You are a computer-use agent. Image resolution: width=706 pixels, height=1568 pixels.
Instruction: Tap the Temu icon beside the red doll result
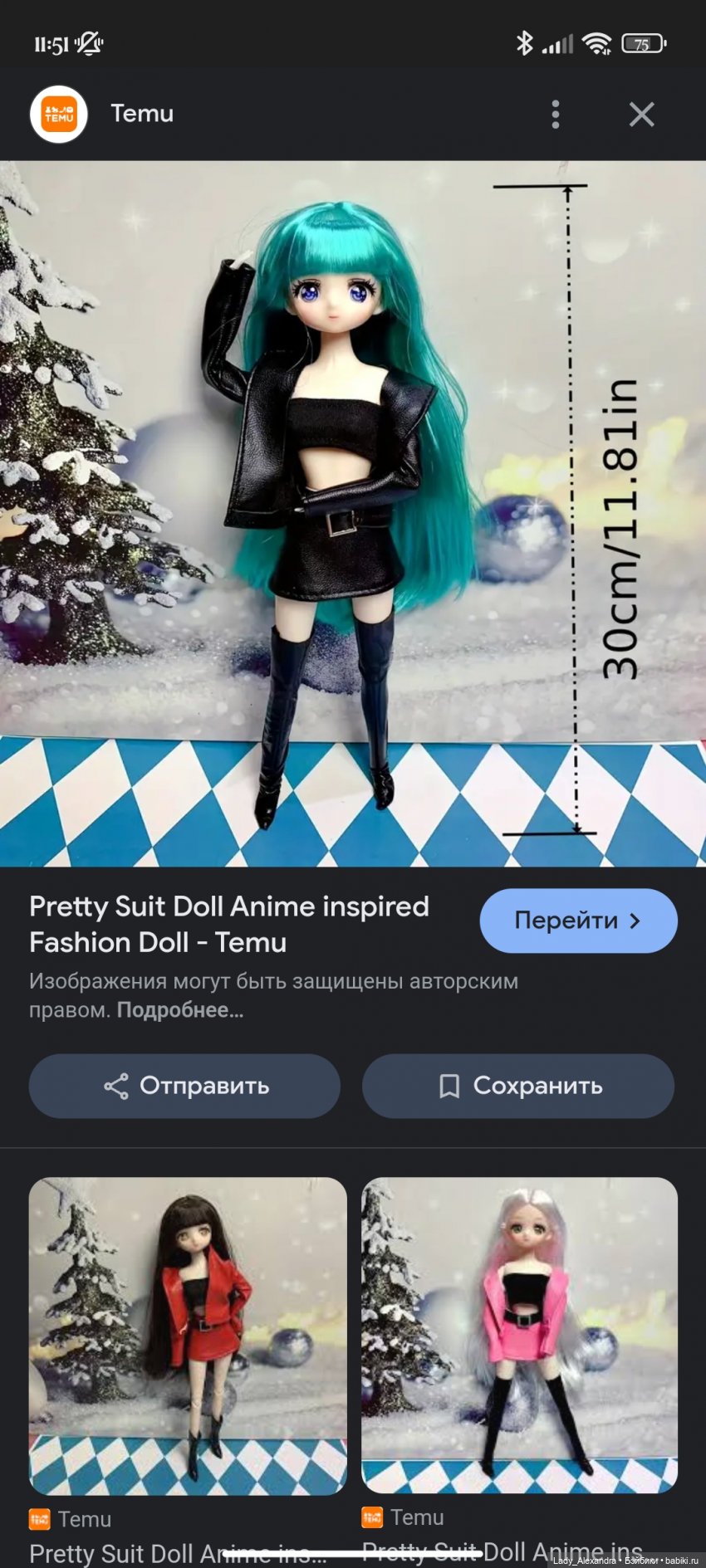point(38,1518)
